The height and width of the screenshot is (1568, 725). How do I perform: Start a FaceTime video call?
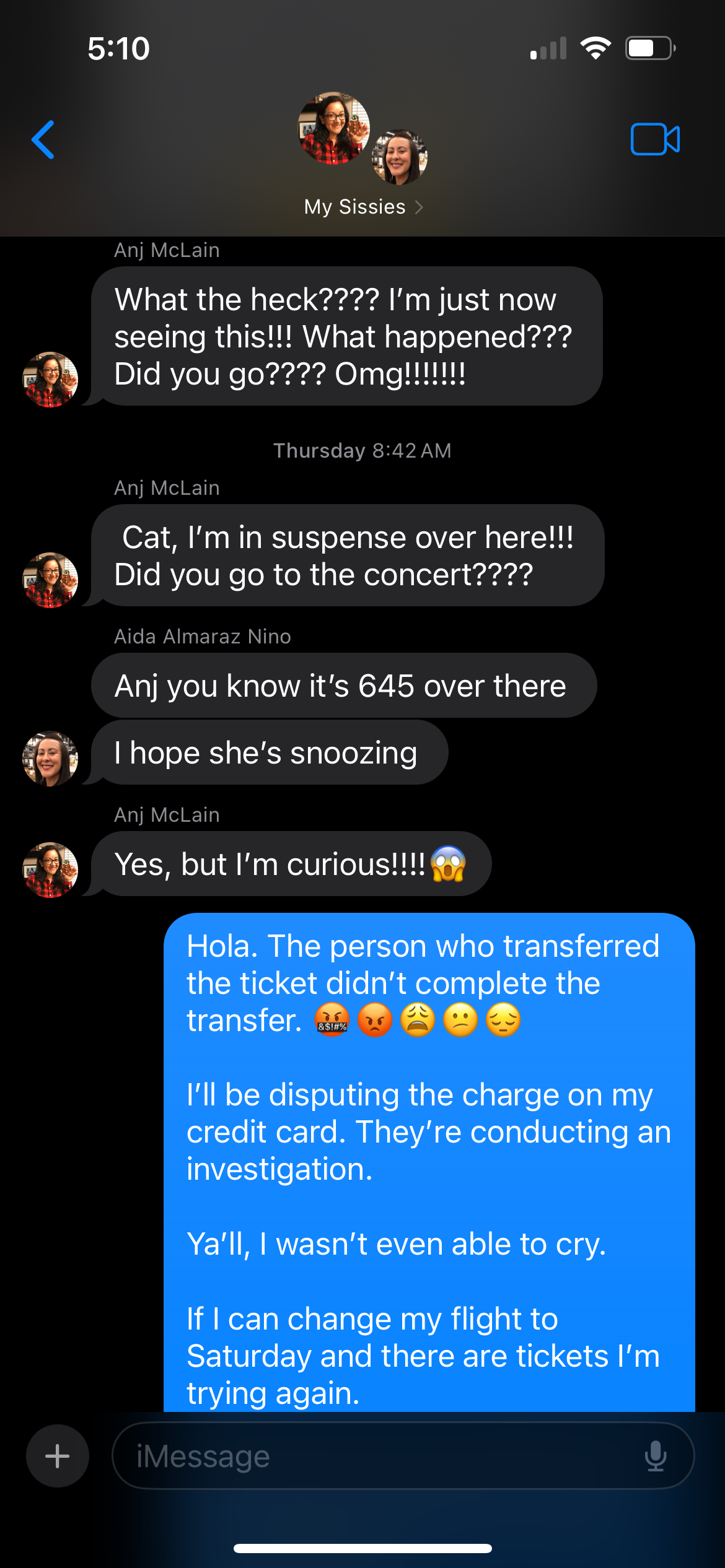[655, 139]
